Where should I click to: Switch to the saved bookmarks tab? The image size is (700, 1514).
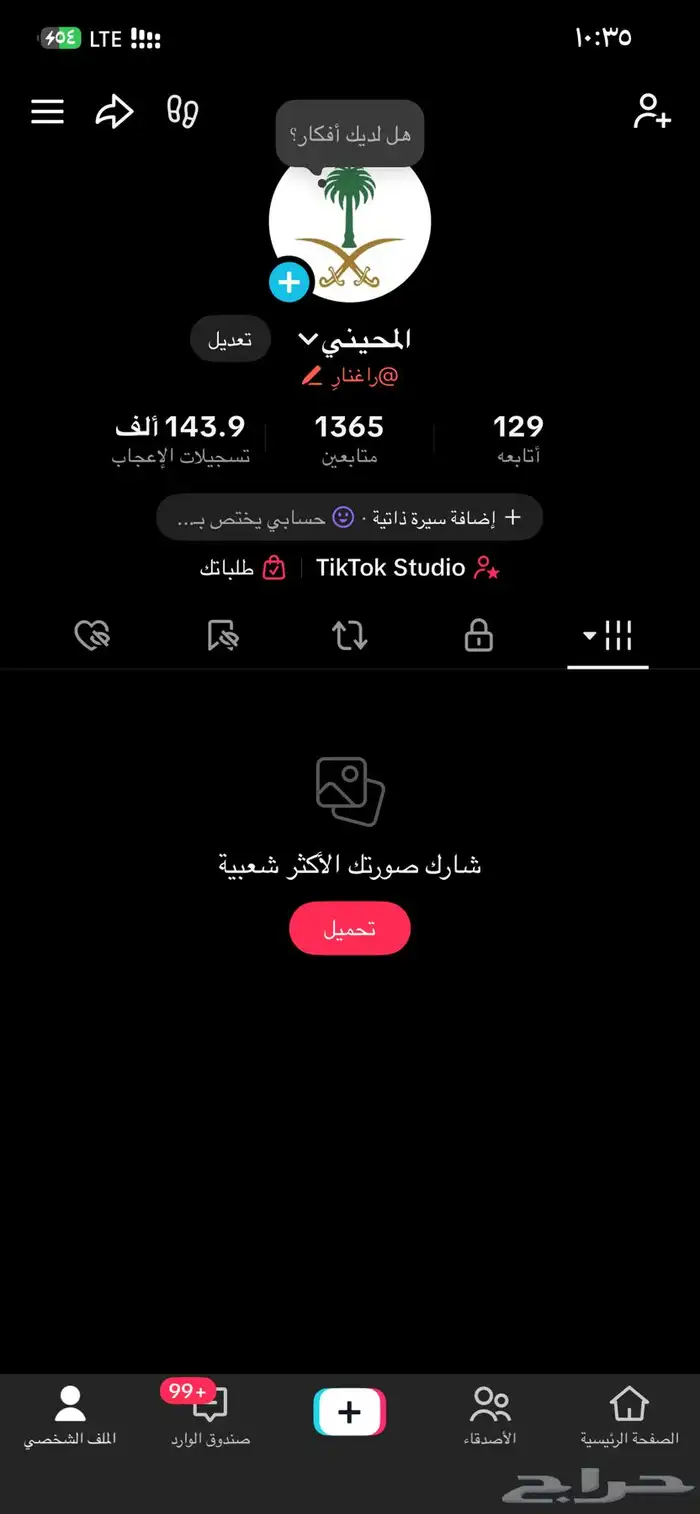pyautogui.click(x=221, y=635)
